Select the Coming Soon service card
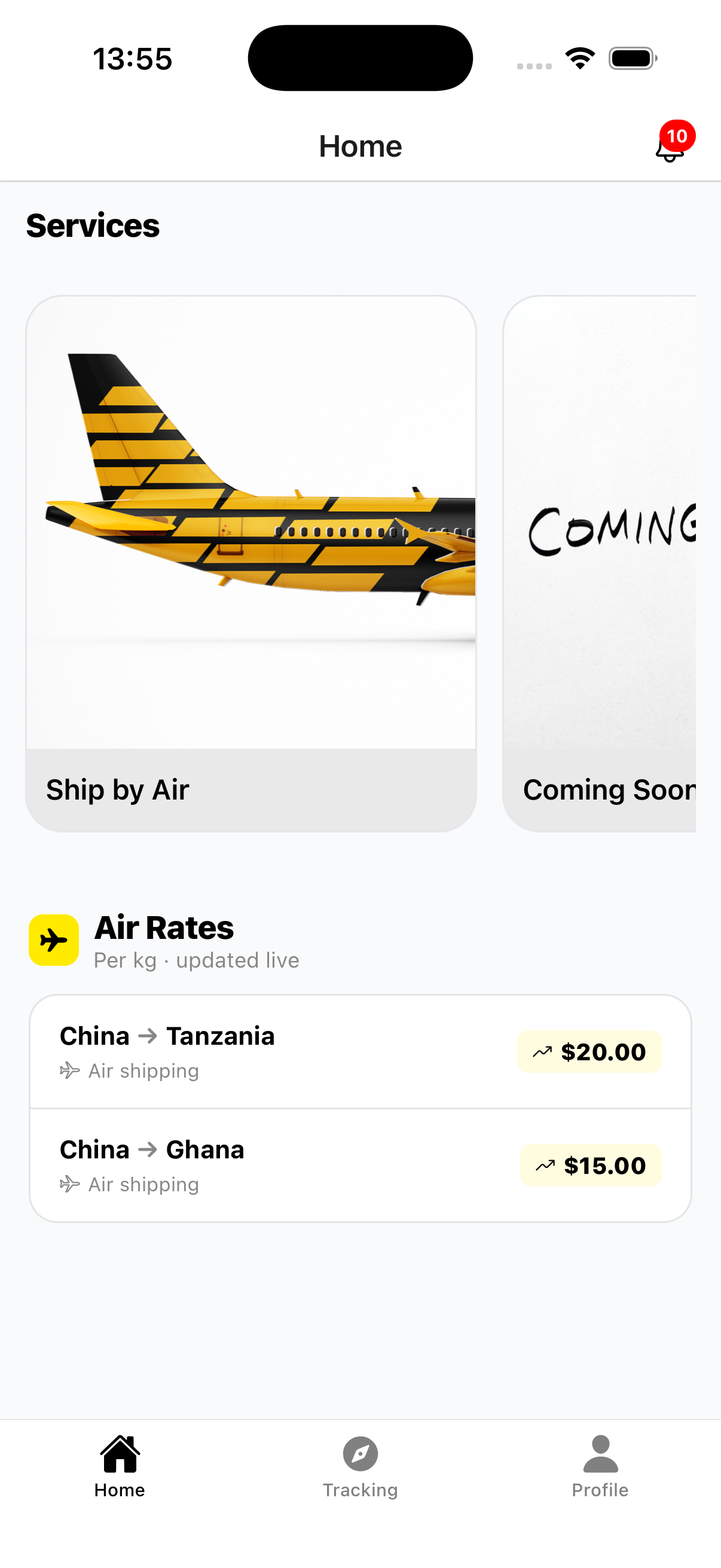The image size is (721, 1568). click(599, 564)
